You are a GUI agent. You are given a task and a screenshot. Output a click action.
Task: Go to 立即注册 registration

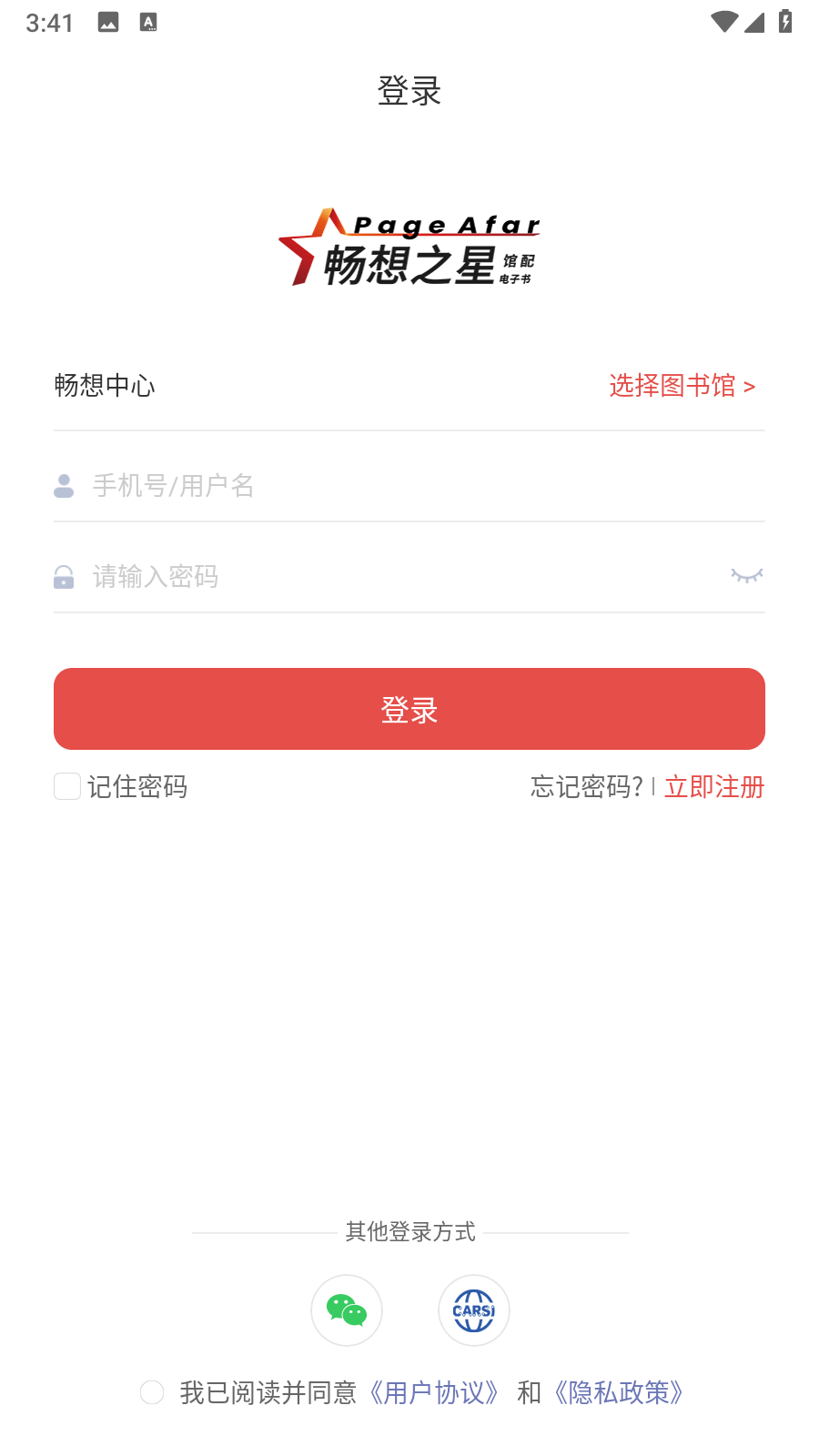[714, 786]
